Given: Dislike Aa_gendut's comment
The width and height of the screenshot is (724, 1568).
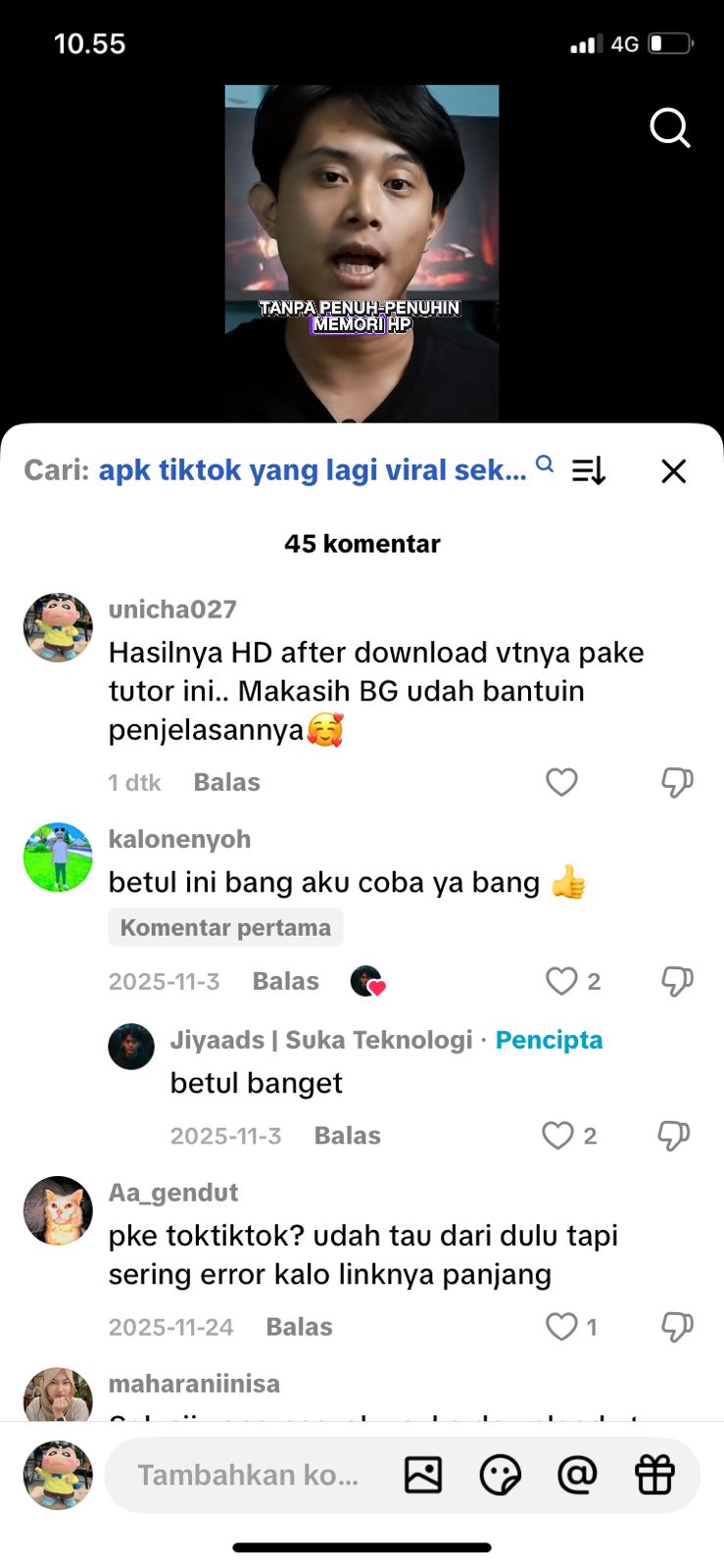Looking at the screenshot, I should (677, 1327).
